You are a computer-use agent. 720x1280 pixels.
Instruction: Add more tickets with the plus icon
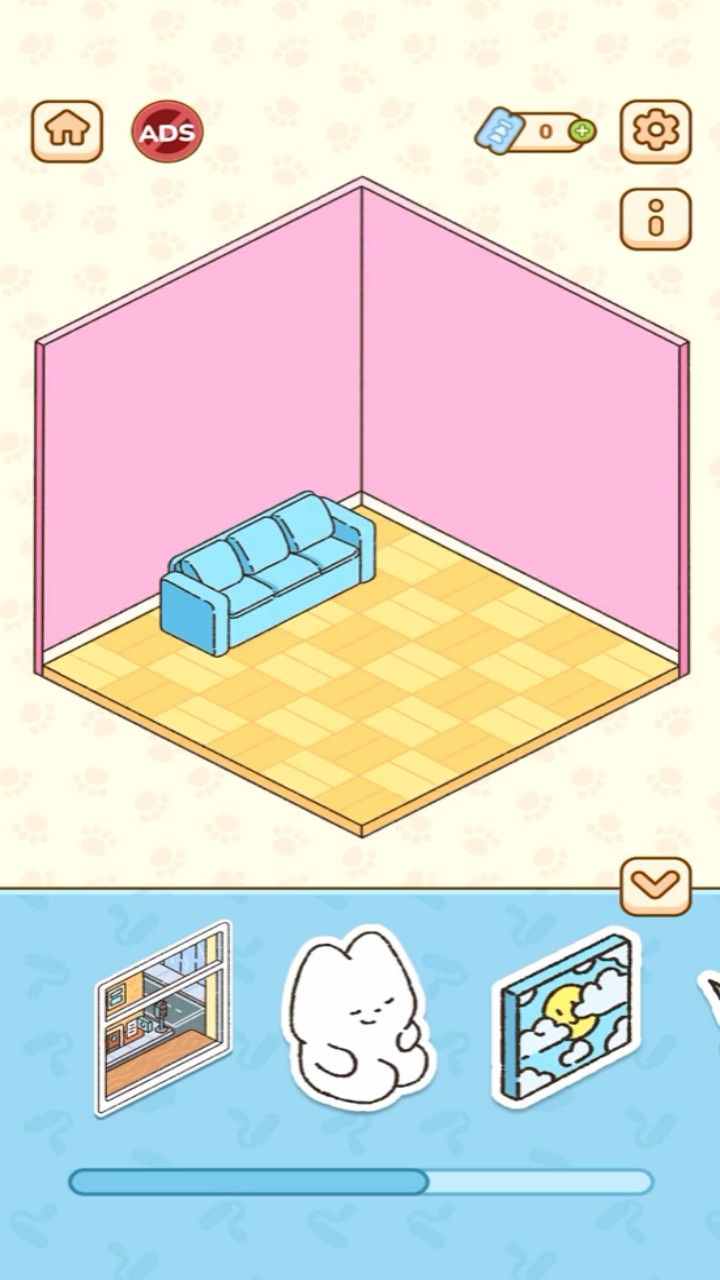click(582, 131)
